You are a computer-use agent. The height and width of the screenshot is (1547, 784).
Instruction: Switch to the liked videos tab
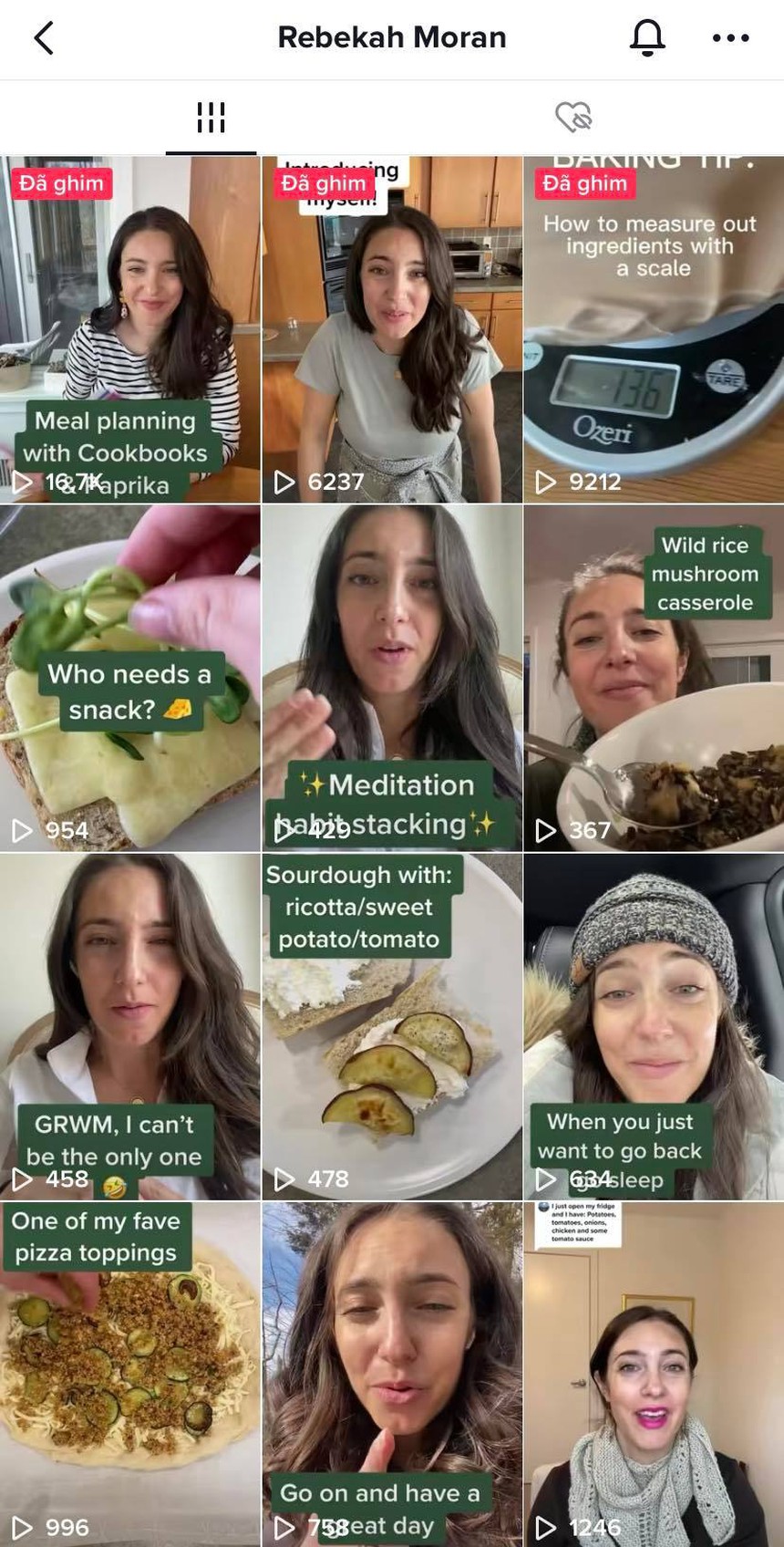point(573,118)
